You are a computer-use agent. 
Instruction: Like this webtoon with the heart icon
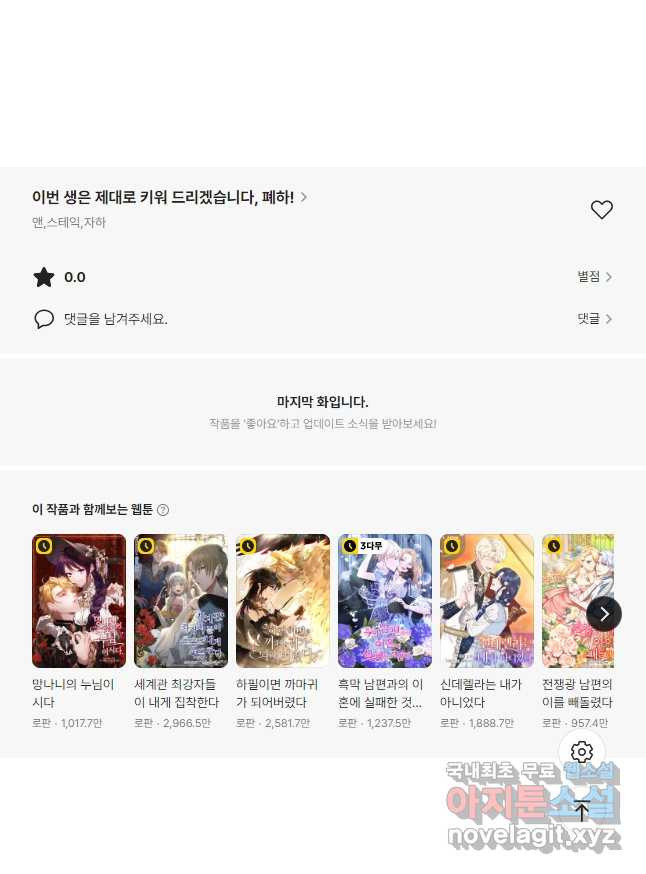[x=601, y=210]
